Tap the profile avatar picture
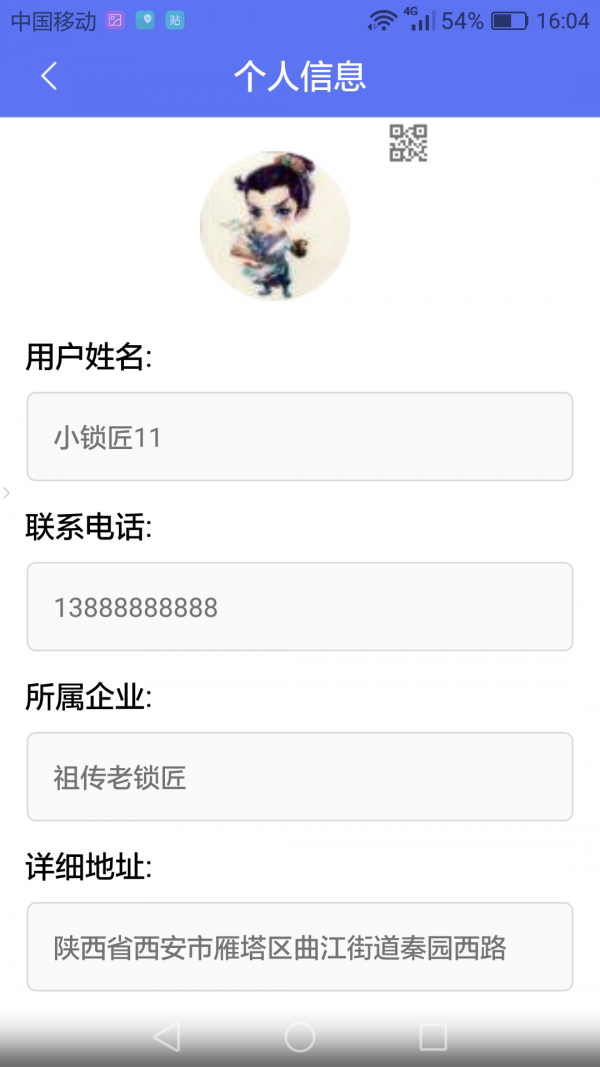The width and height of the screenshot is (600, 1067). [x=275, y=226]
